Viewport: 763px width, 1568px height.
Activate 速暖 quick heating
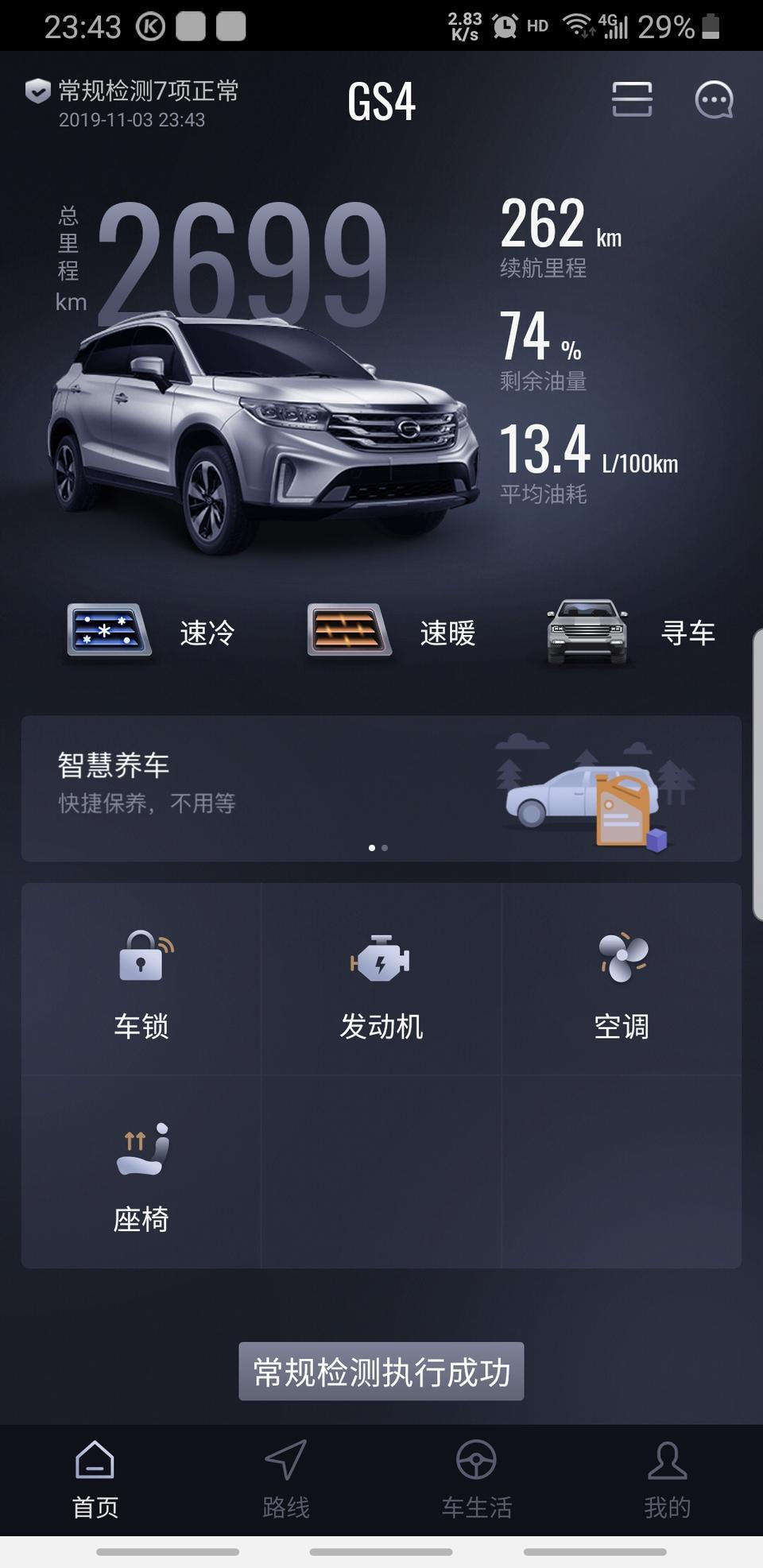391,633
